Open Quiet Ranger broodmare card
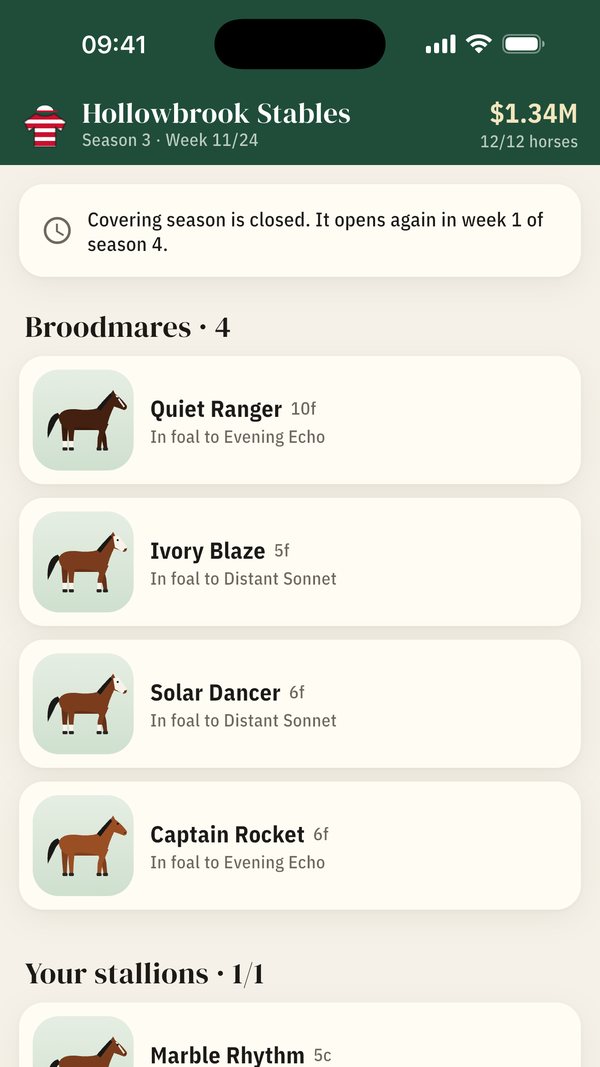The height and width of the screenshot is (1067, 600). pos(300,420)
